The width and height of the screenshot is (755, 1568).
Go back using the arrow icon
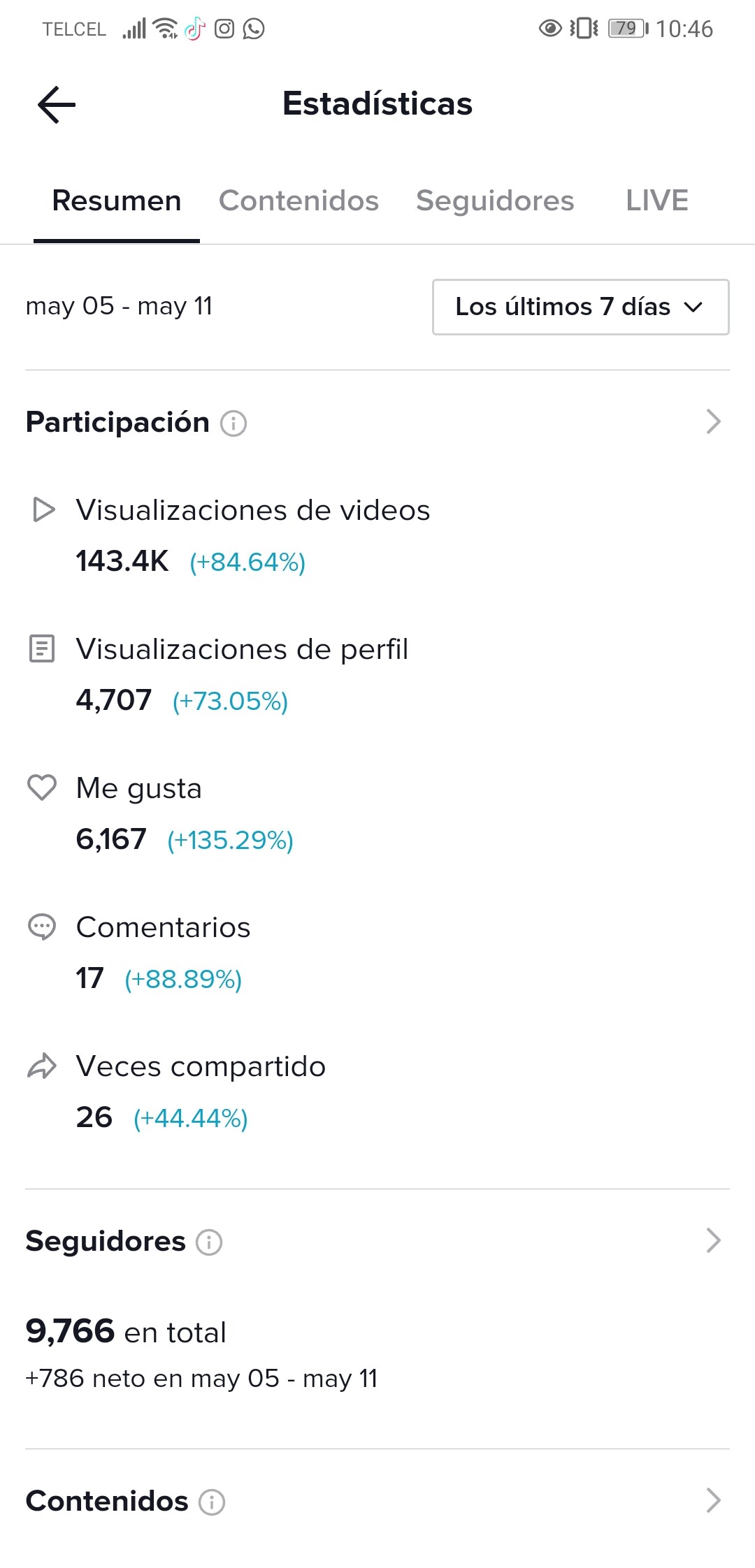pos(57,105)
